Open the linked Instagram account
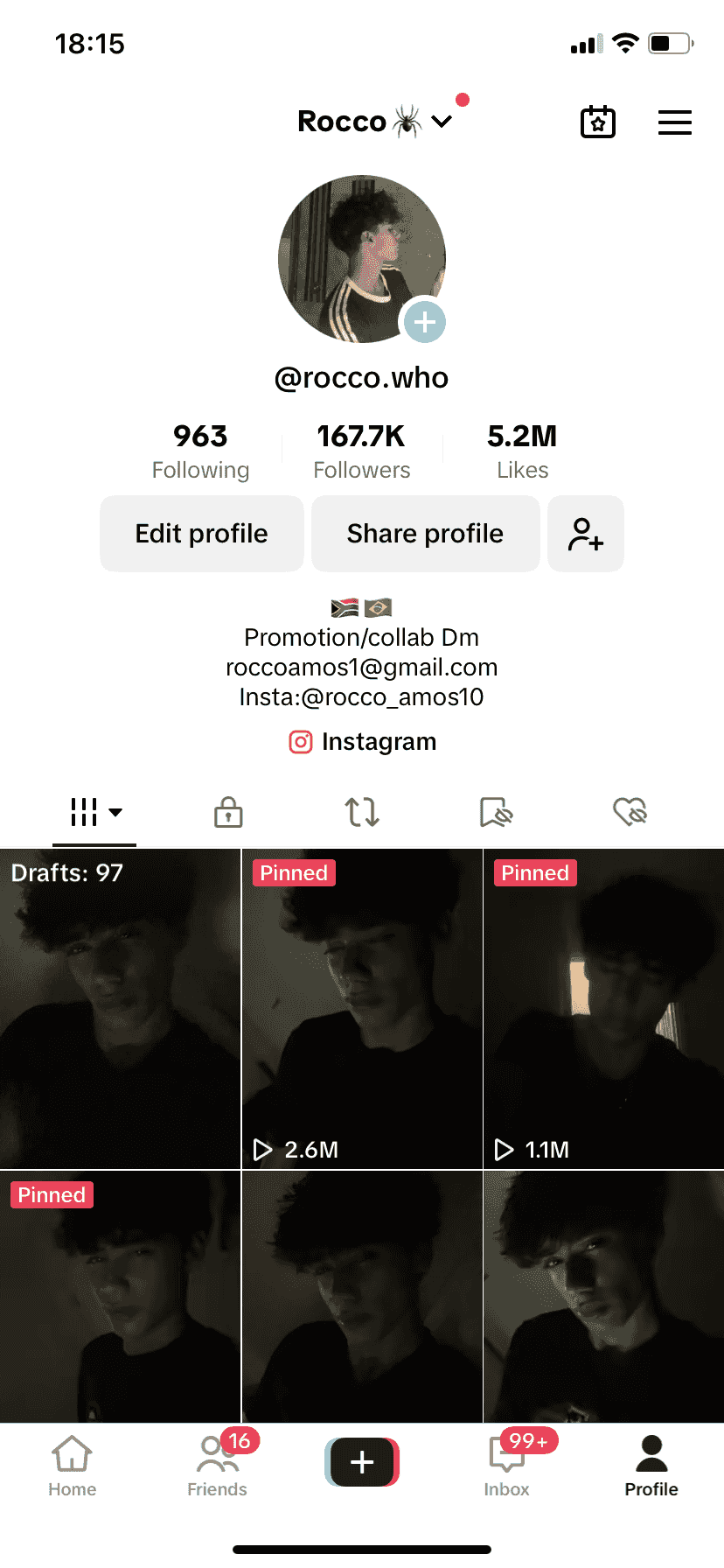 click(x=362, y=742)
